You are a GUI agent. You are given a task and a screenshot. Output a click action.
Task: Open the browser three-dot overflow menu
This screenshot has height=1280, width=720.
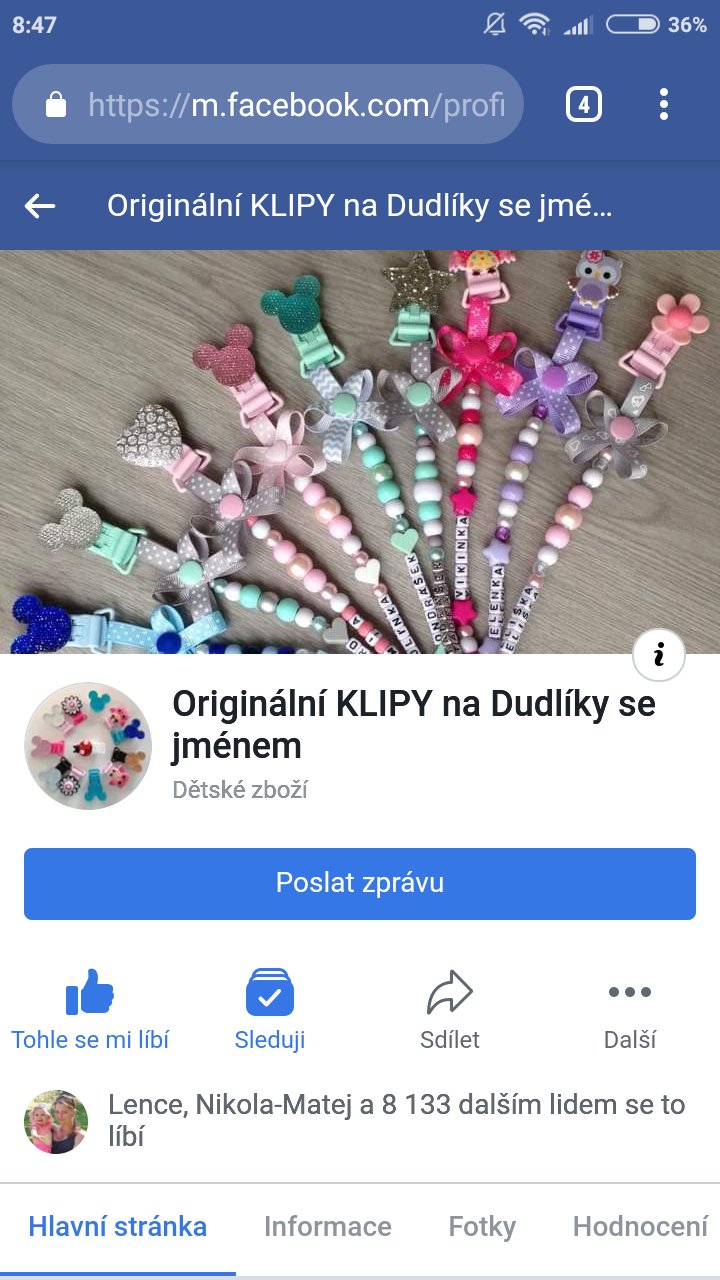point(664,104)
